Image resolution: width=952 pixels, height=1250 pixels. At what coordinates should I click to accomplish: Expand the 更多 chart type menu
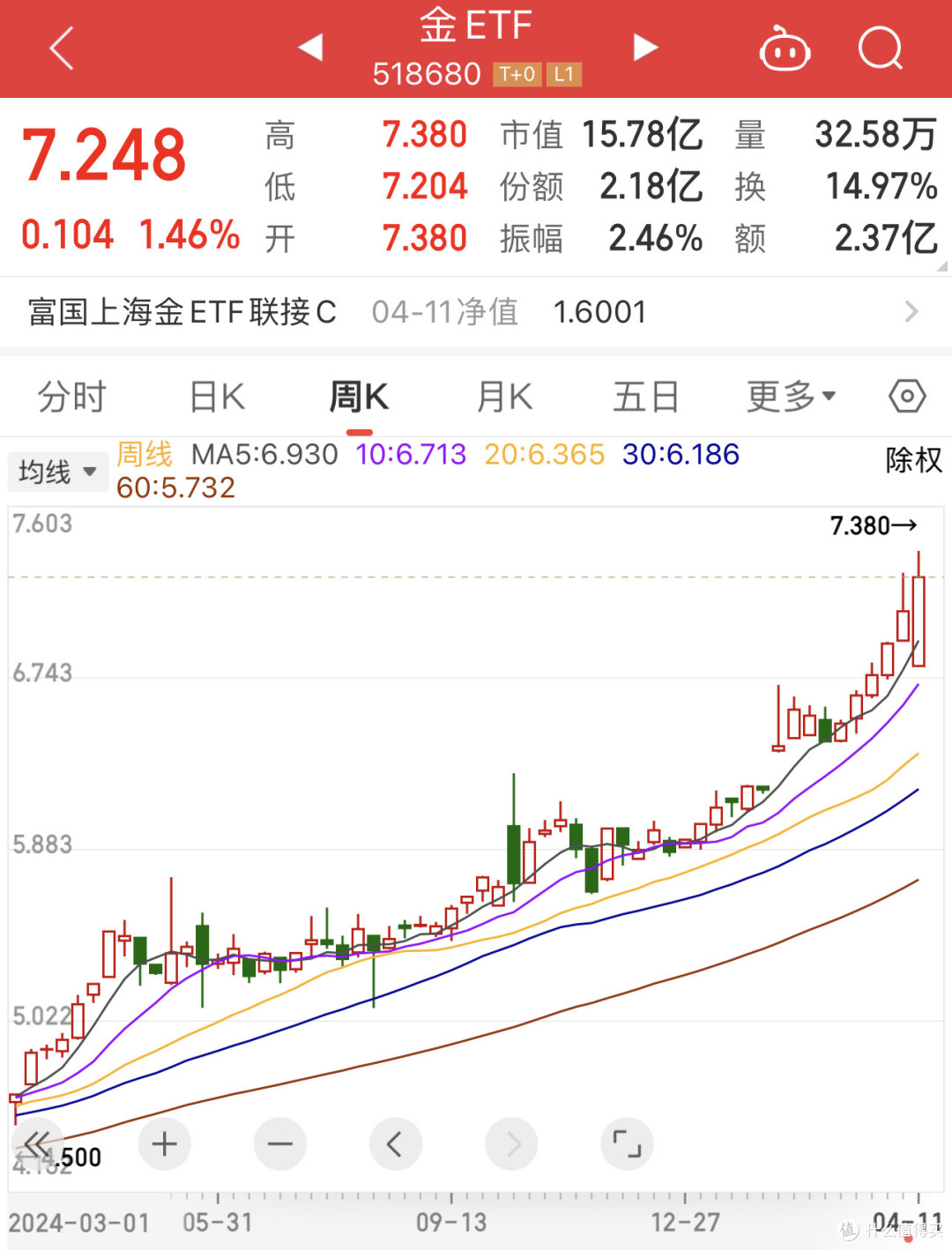(790, 397)
